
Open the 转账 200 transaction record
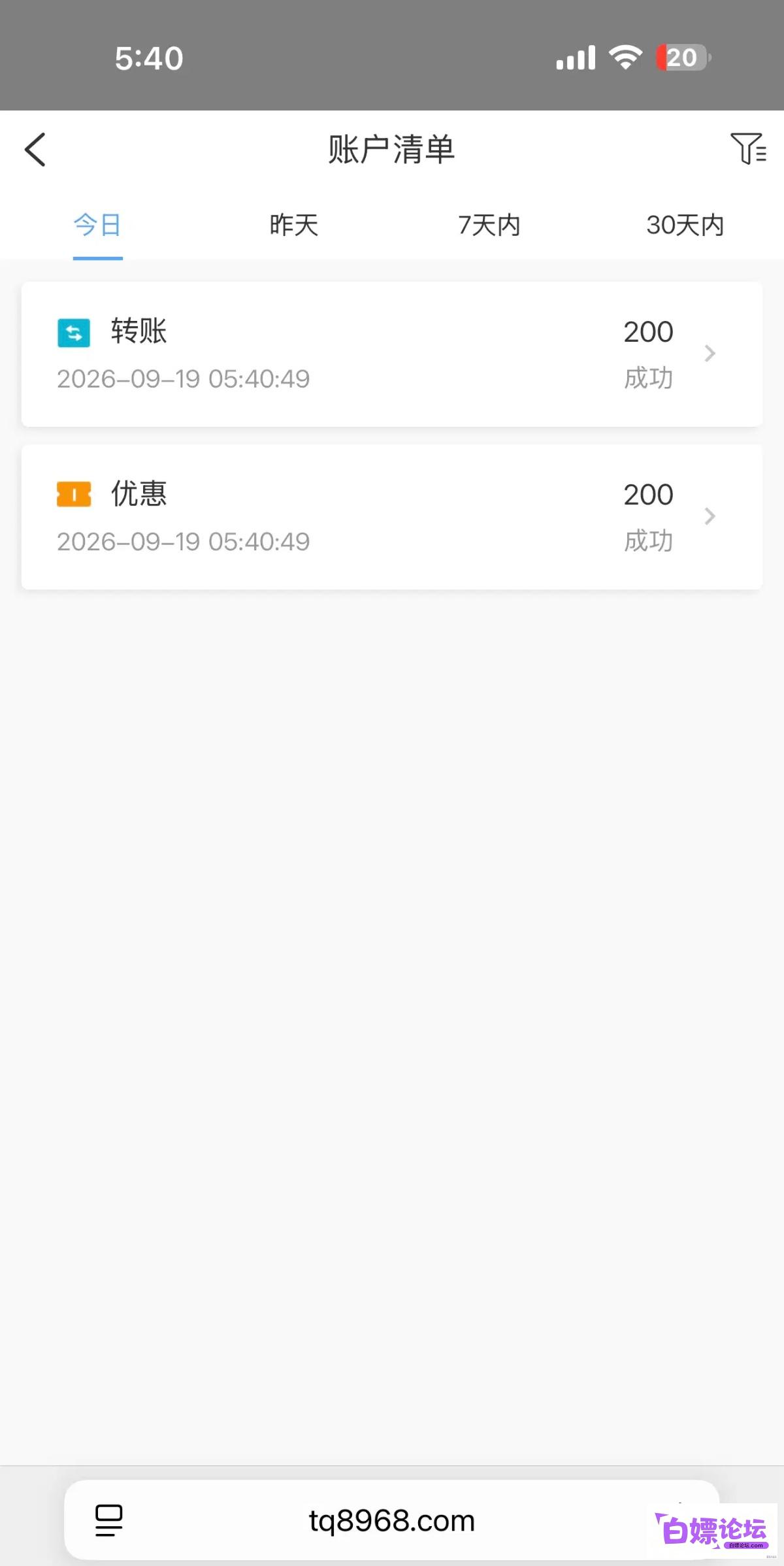(392, 354)
